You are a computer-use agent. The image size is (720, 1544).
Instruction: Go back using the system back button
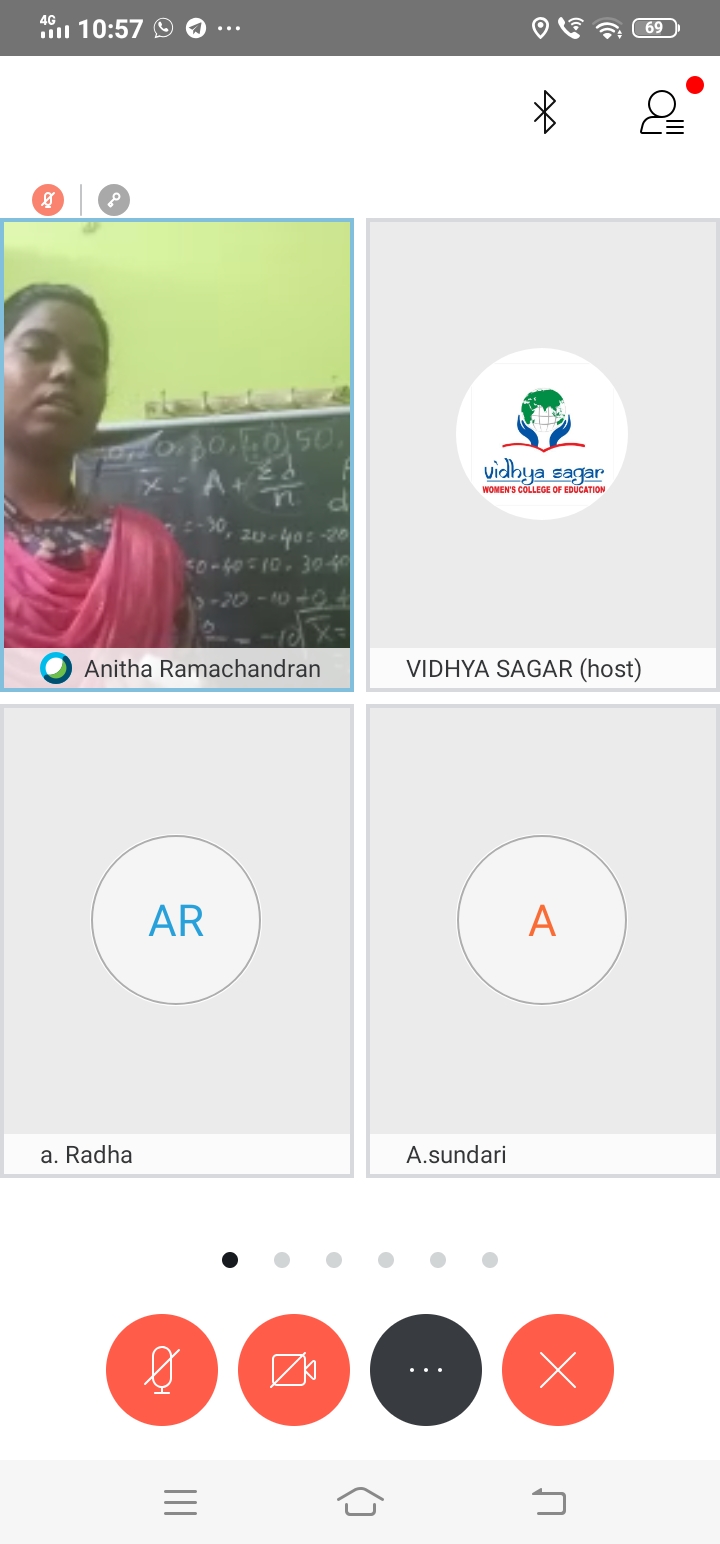548,1501
